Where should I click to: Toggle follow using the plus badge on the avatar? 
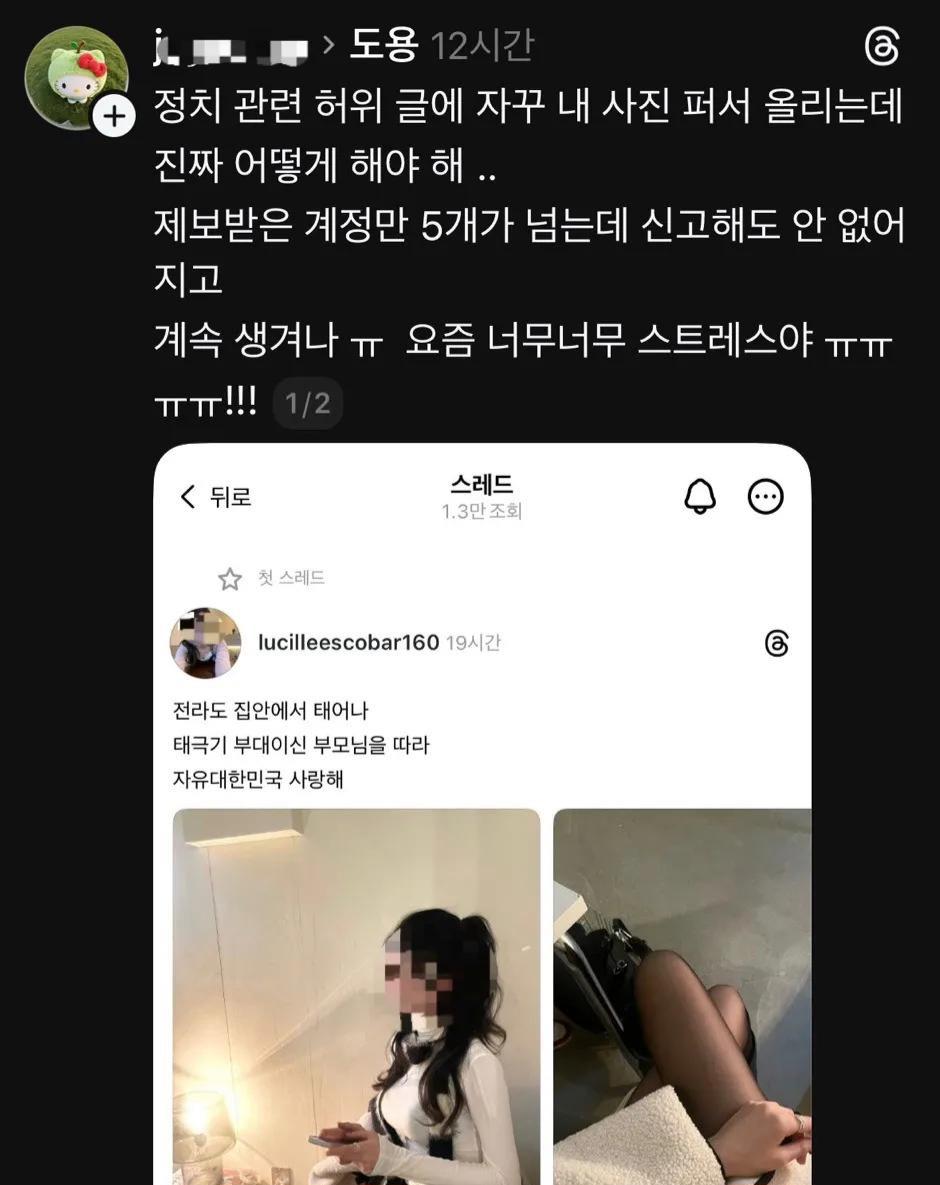(x=113, y=115)
